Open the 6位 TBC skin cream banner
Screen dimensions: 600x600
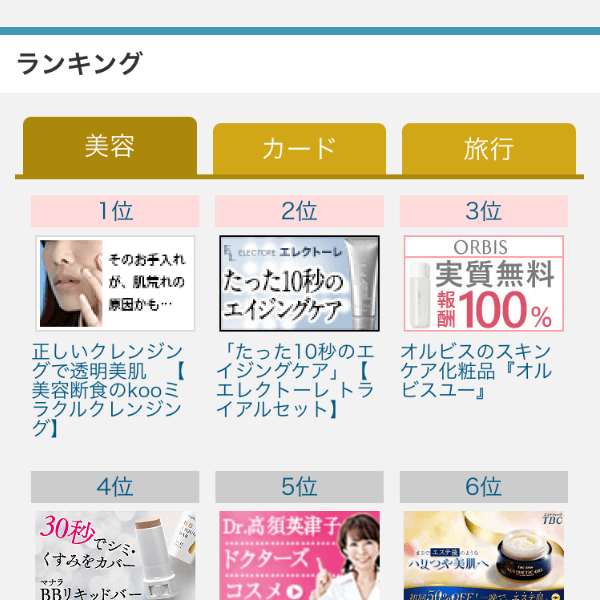click(x=484, y=555)
